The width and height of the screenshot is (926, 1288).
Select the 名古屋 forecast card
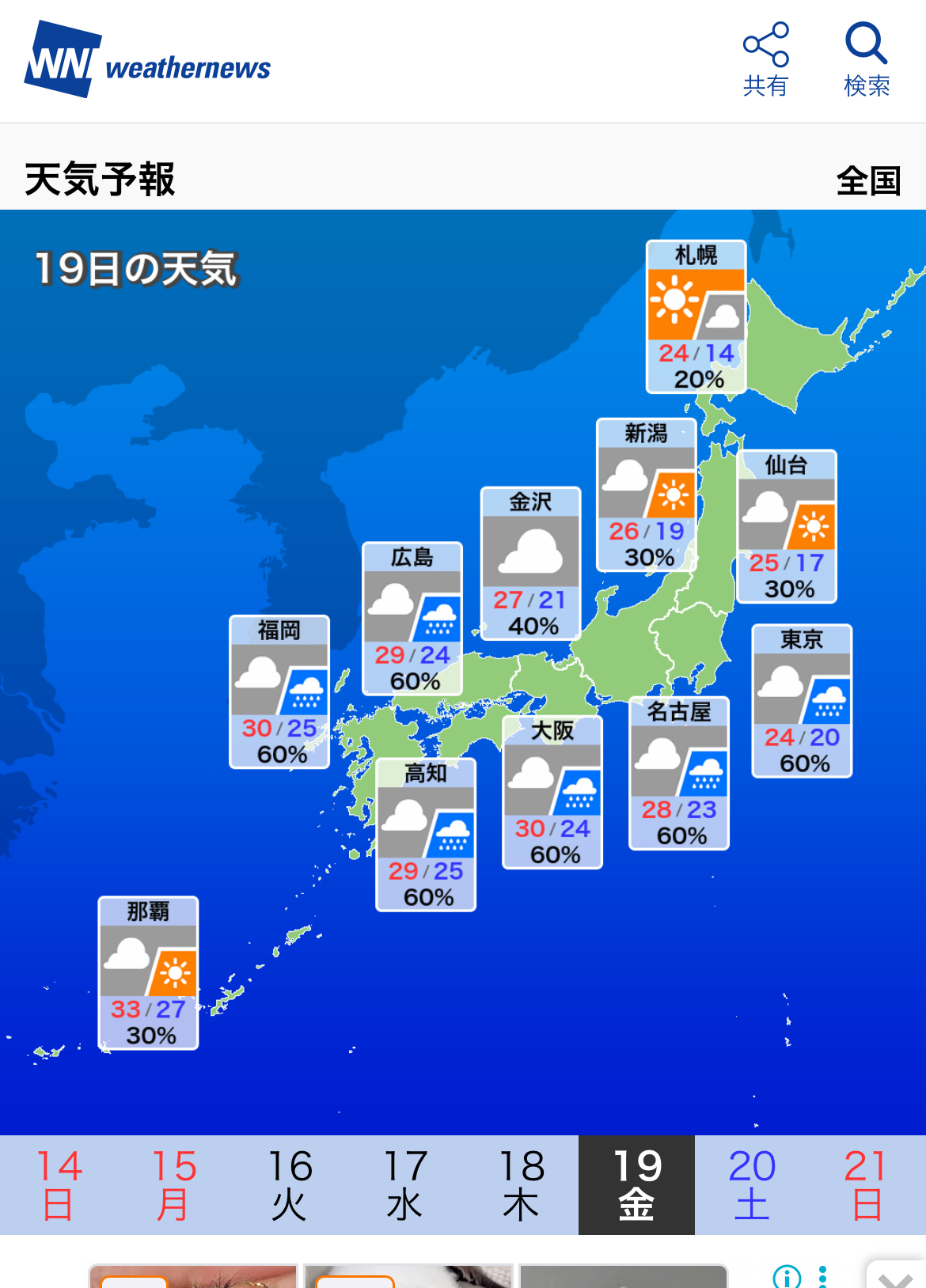[x=679, y=773]
